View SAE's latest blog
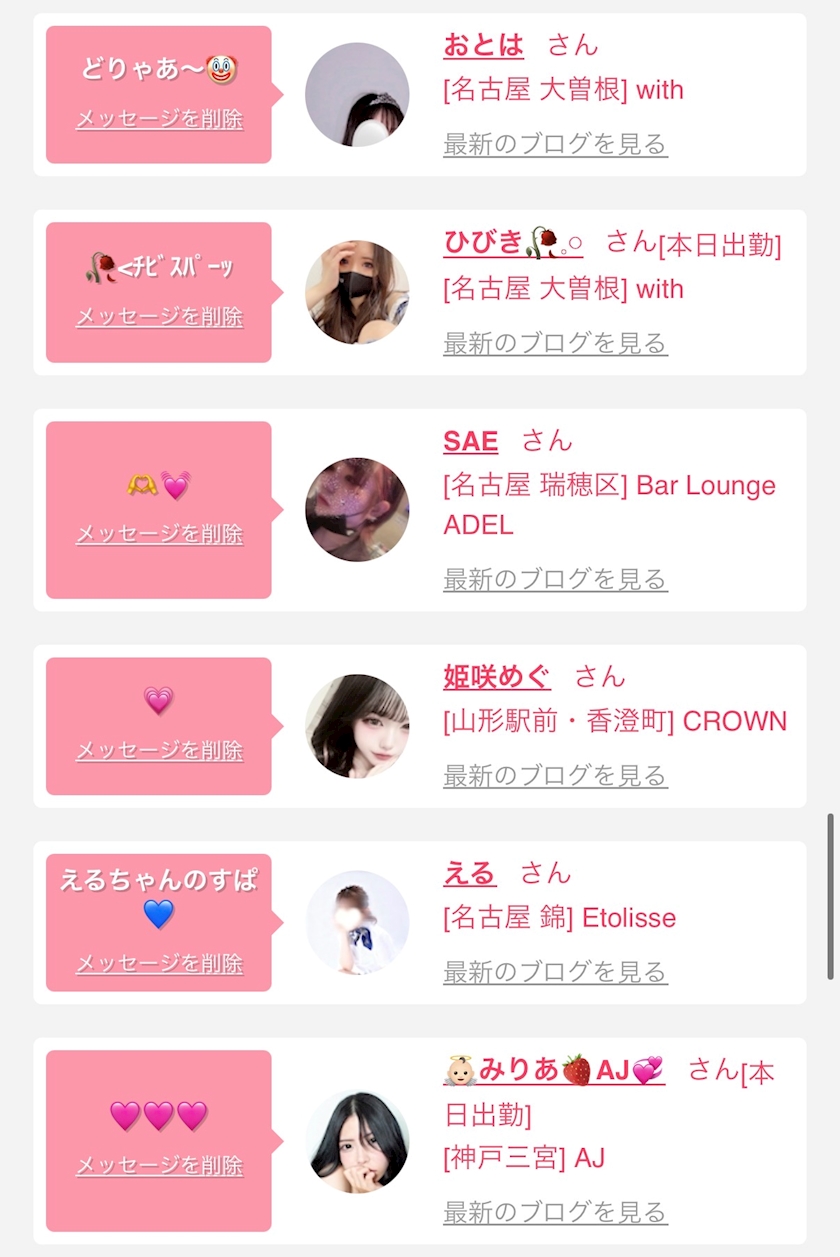 tap(555, 579)
